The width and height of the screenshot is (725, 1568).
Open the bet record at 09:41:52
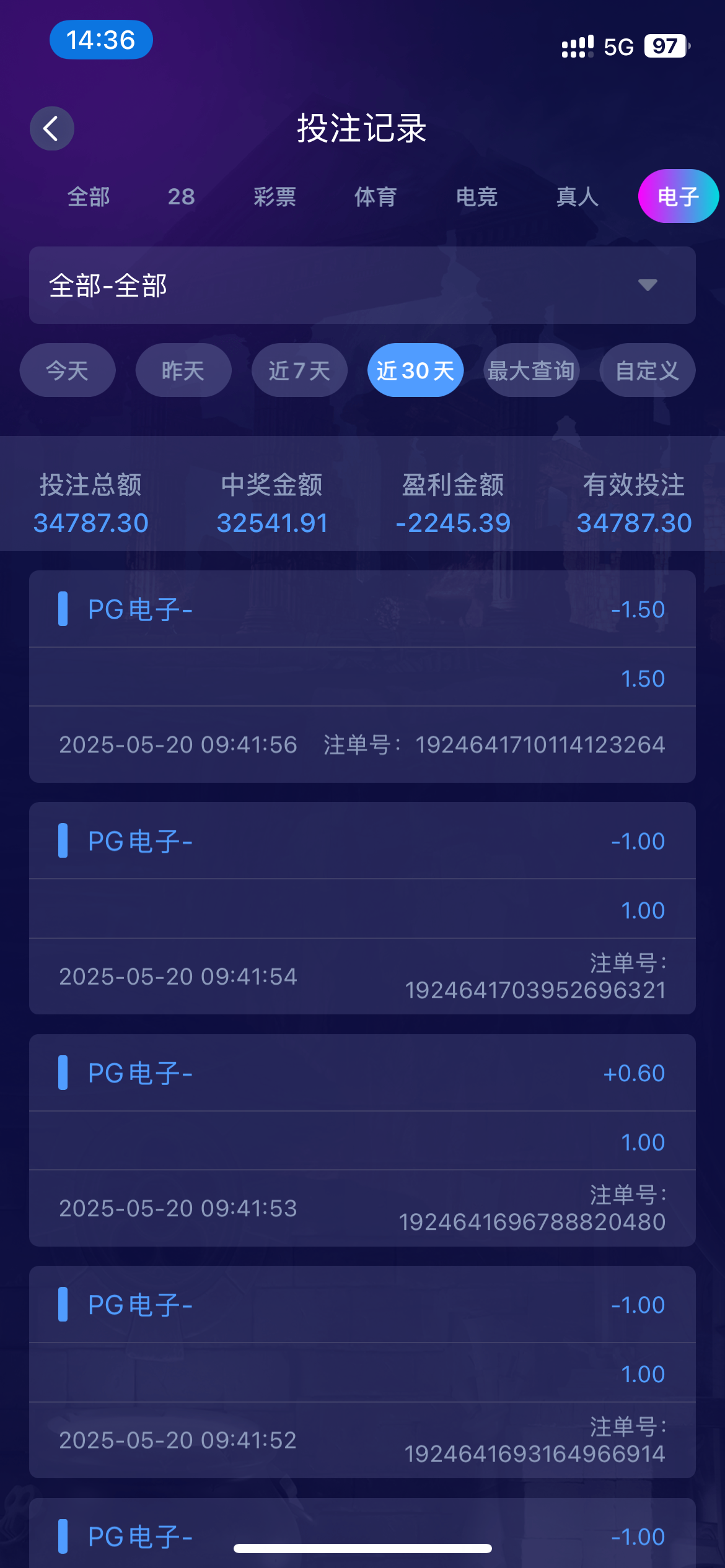(362, 1372)
